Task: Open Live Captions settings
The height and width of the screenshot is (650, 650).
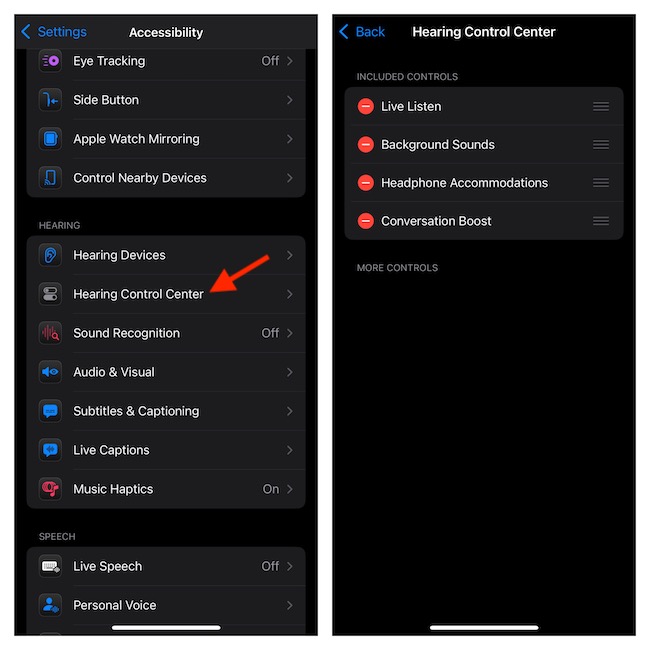Action: tap(166, 450)
